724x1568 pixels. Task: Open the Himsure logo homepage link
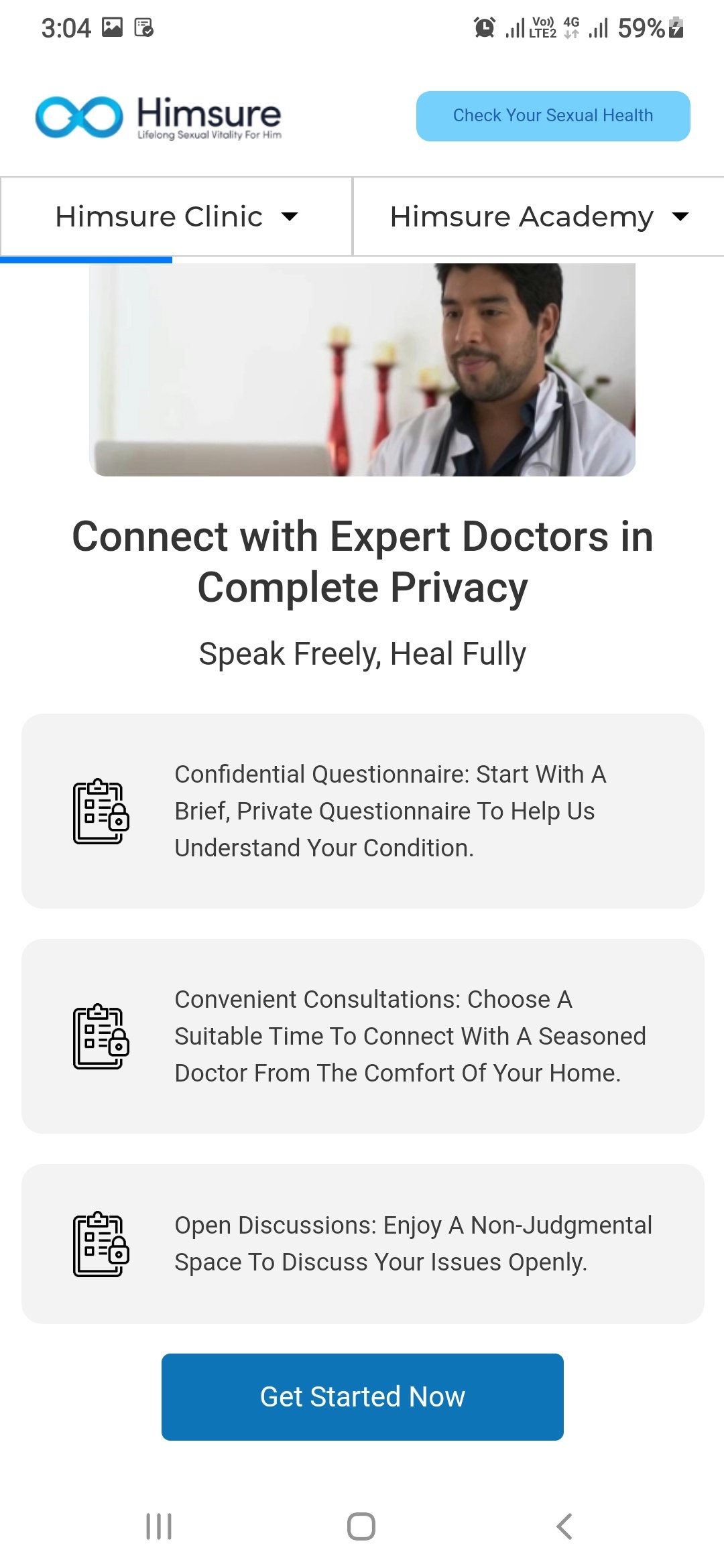tap(158, 117)
